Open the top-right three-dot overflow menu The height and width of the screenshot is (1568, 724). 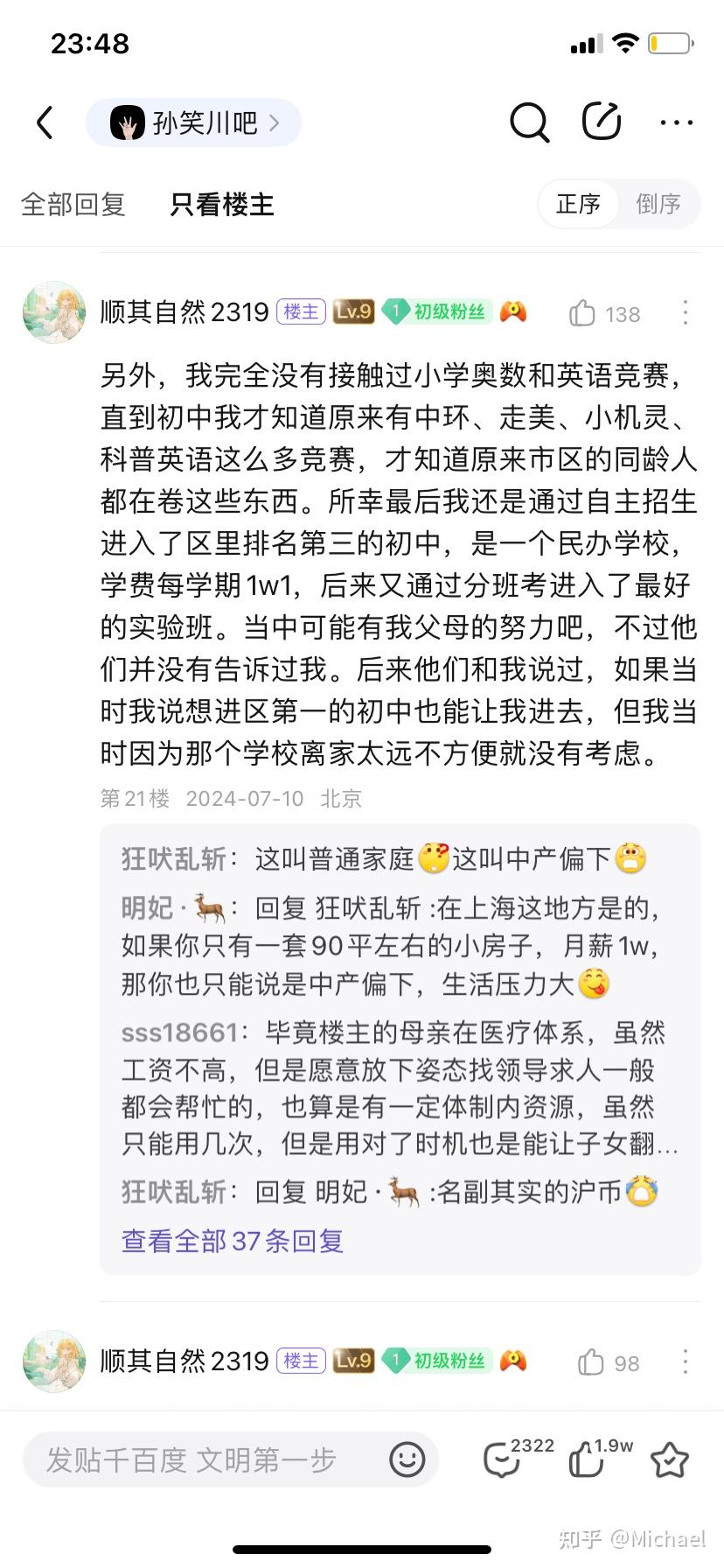point(677,122)
